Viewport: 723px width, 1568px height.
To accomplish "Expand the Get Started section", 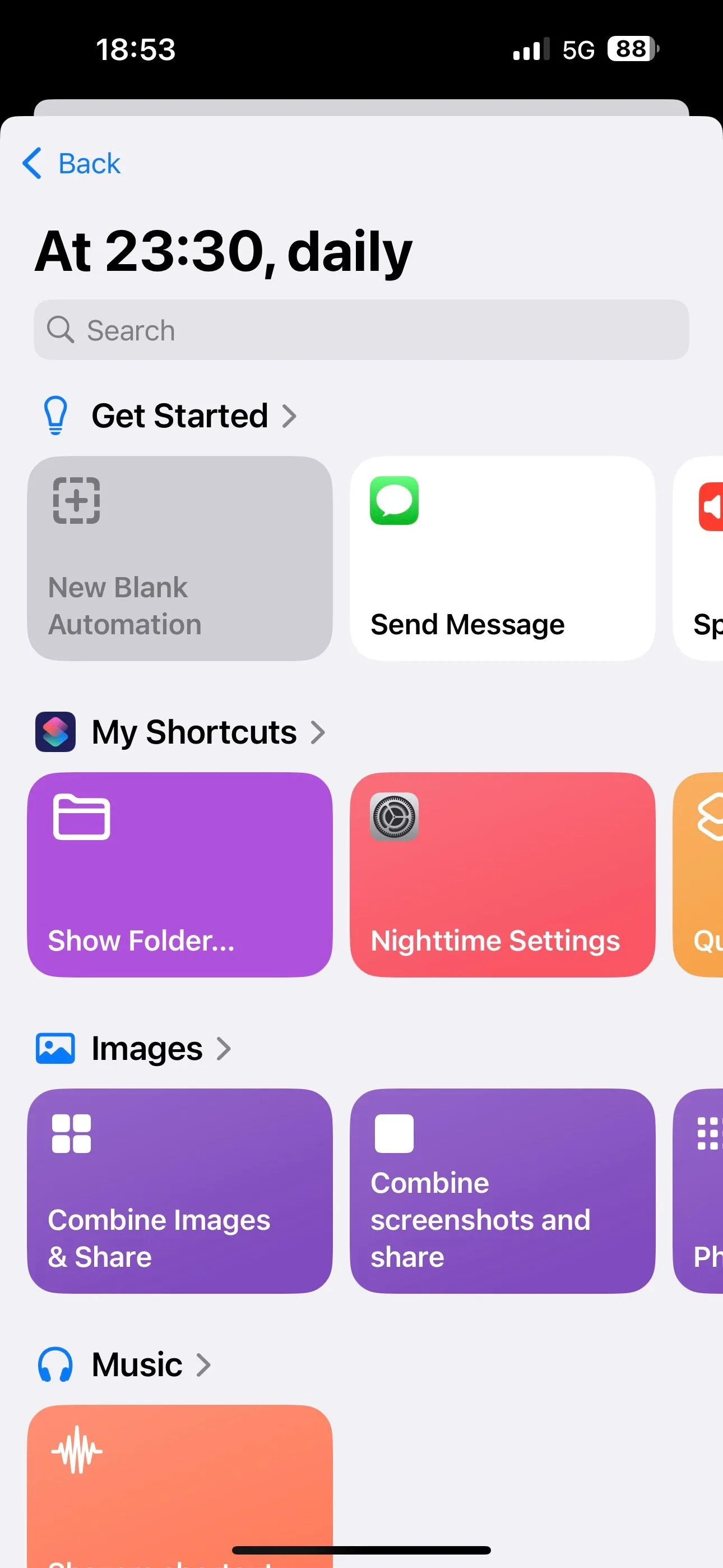I will coord(193,416).
